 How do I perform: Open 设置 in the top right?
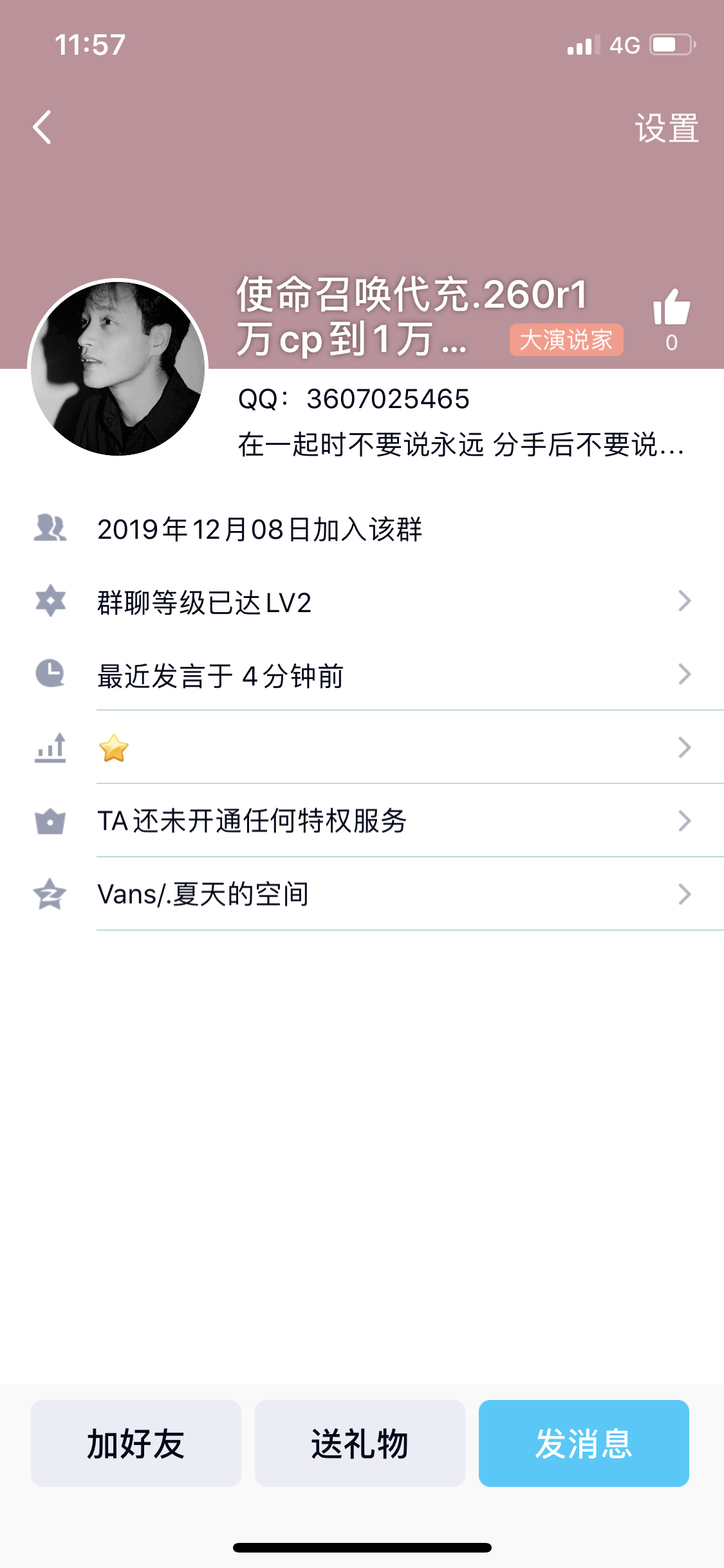click(667, 128)
